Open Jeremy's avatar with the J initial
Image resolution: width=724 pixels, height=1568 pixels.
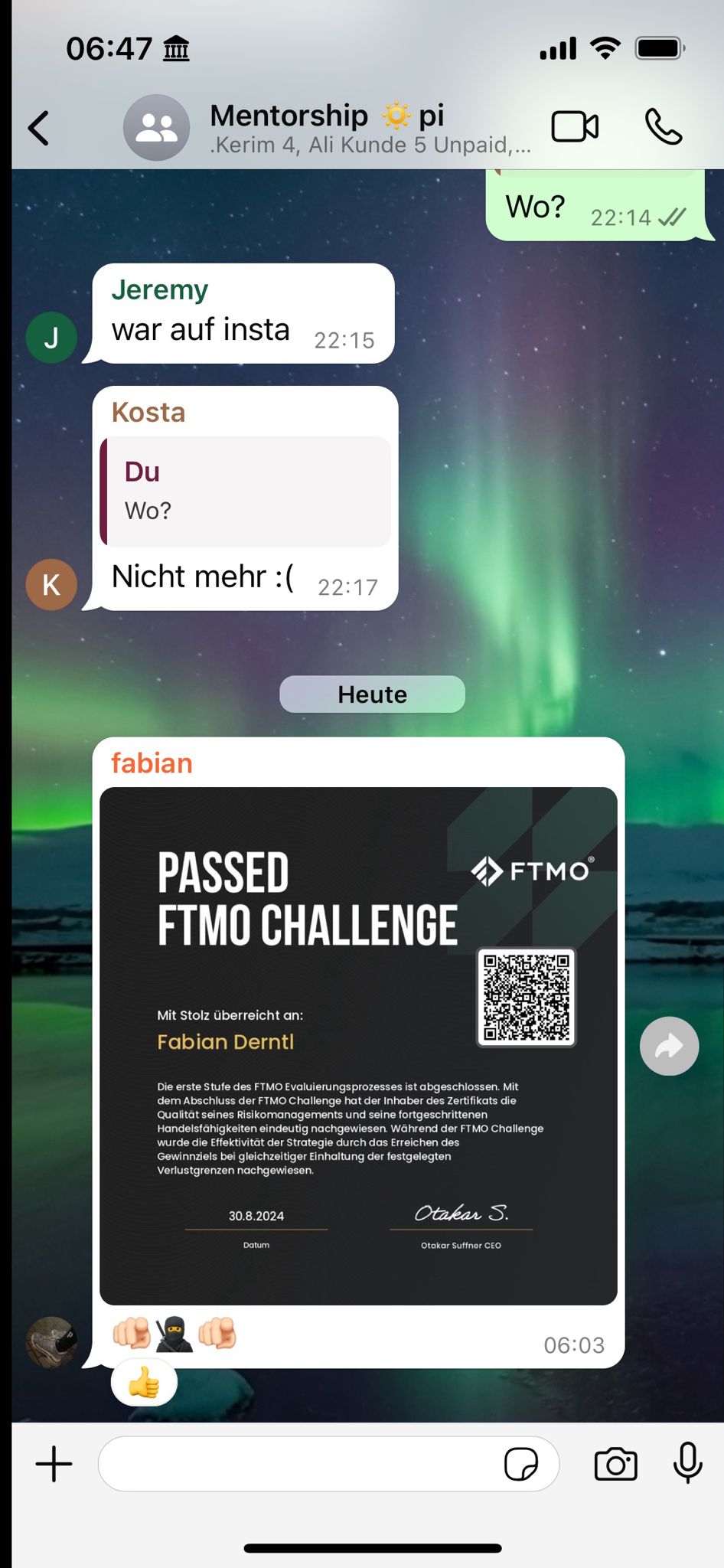tap(51, 338)
